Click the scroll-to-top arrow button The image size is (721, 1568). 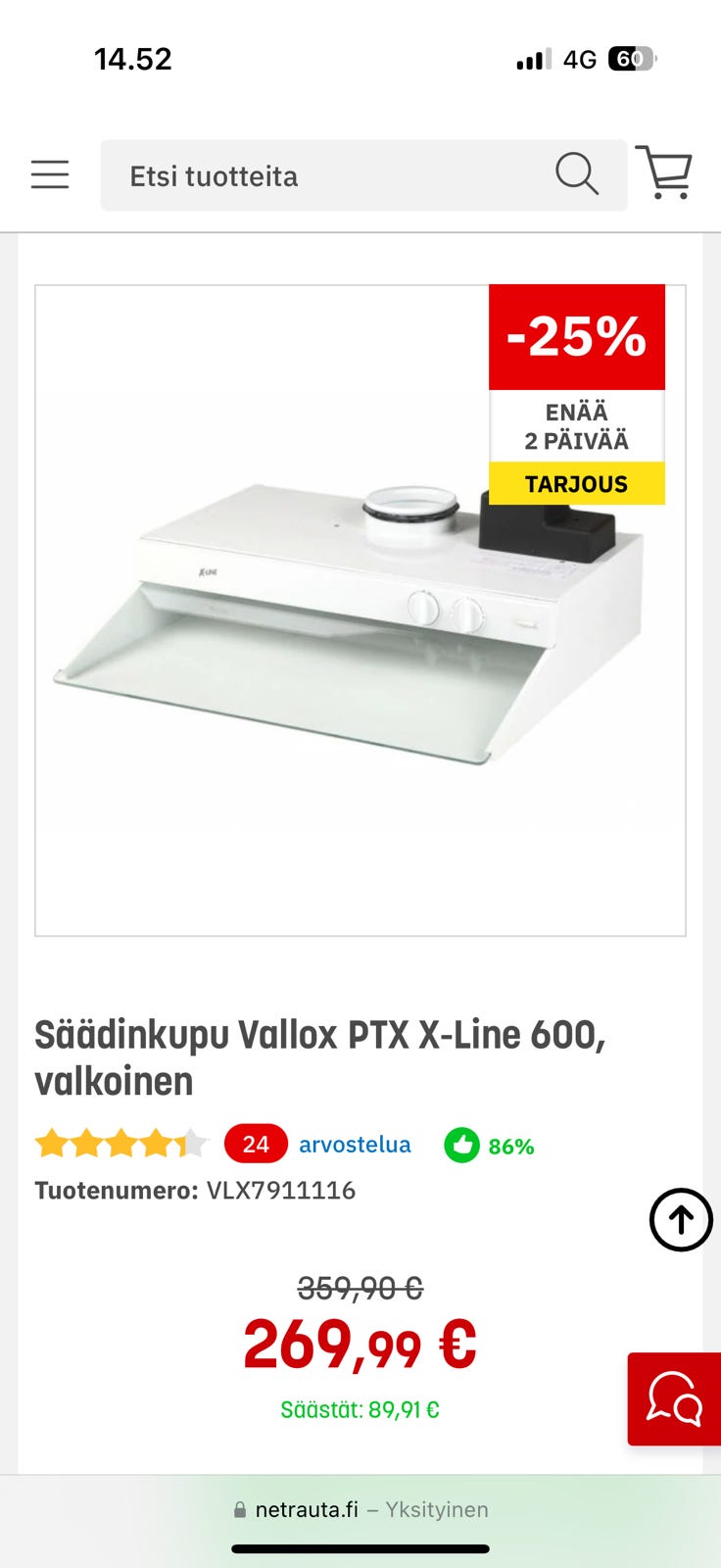click(x=680, y=1221)
